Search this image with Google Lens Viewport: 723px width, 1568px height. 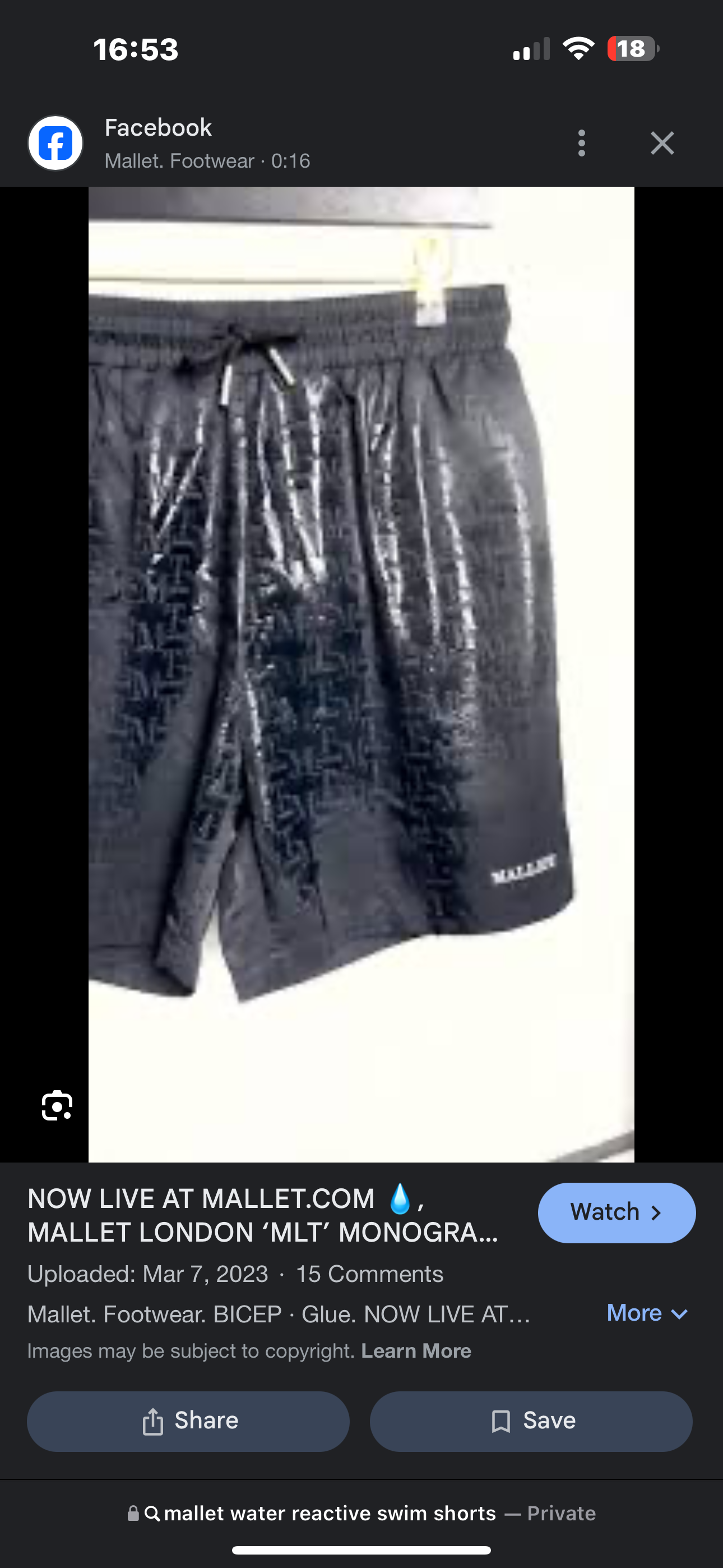click(x=57, y=1105)
